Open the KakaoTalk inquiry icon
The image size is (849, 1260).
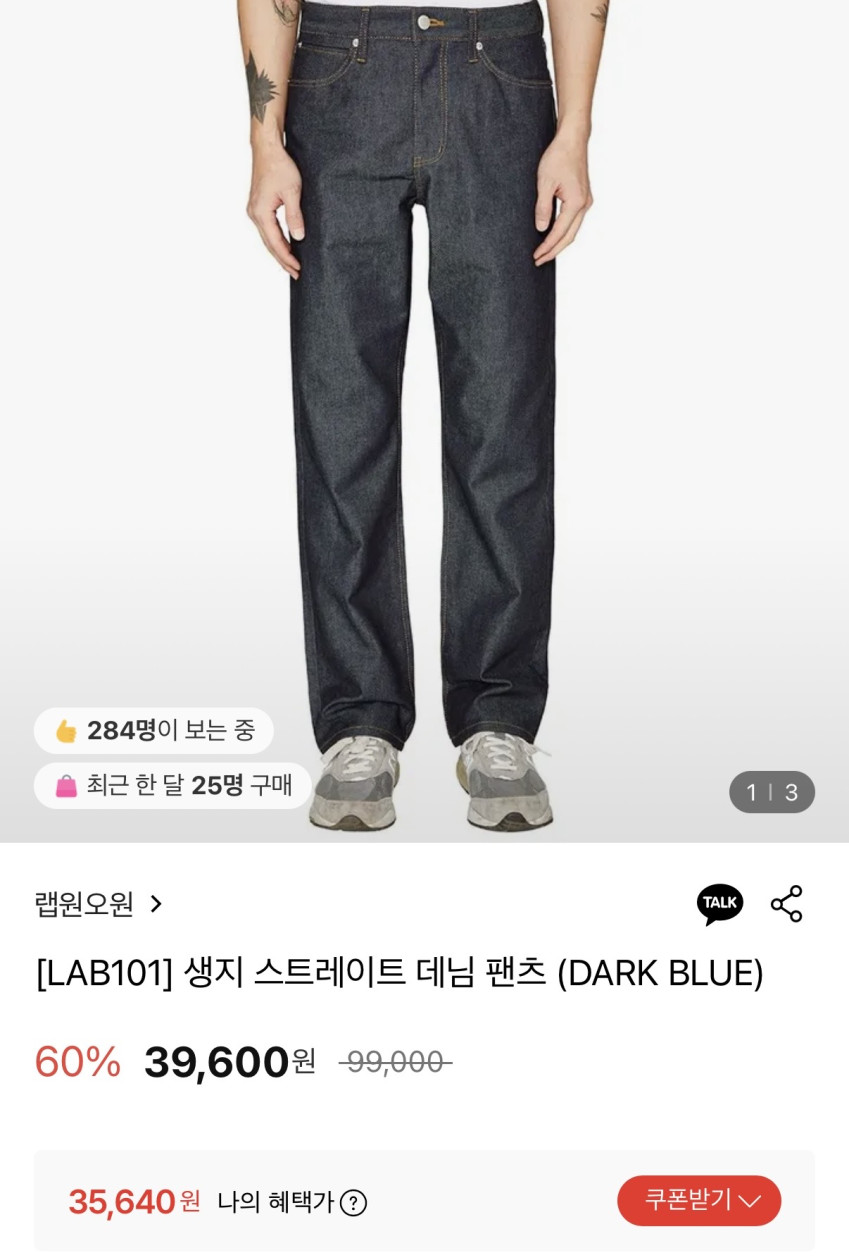click(720, 904)
